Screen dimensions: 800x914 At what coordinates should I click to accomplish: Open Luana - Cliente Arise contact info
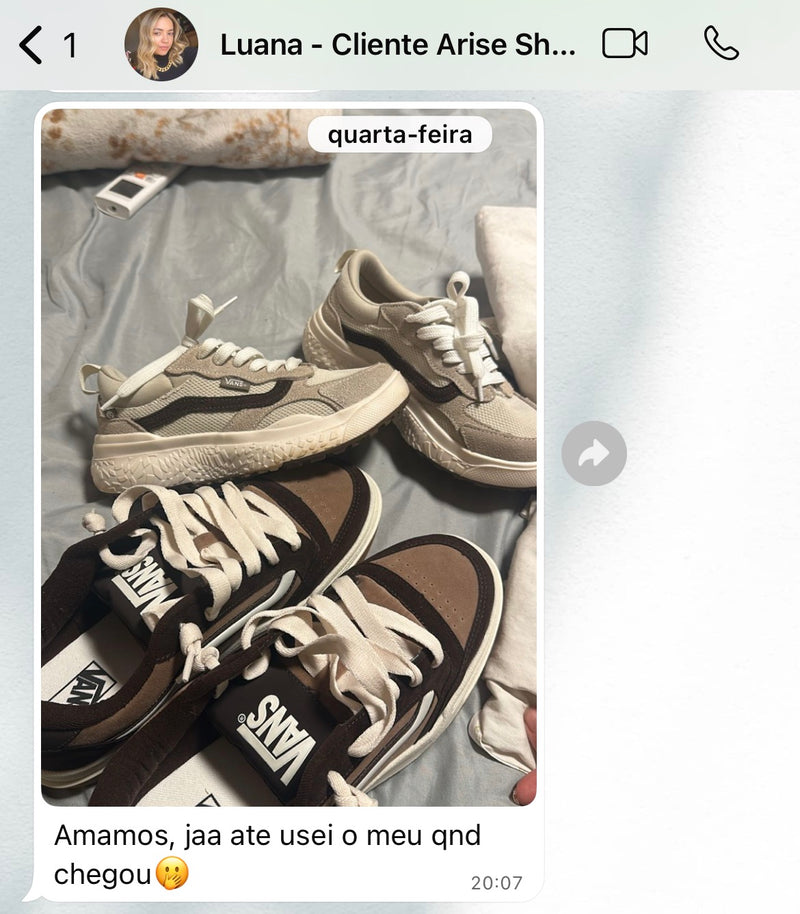point(397,45)
